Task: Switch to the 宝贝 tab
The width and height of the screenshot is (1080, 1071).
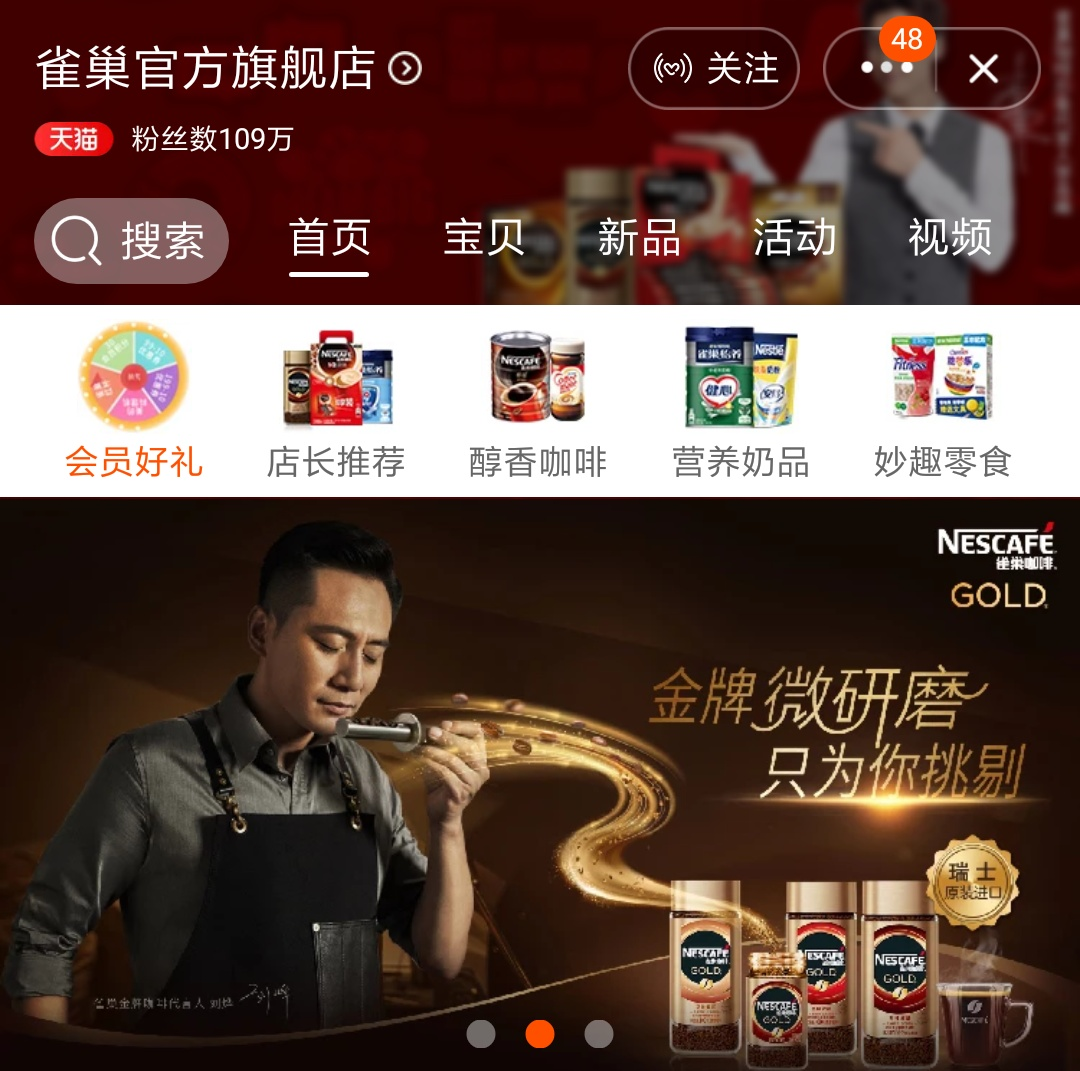Action: pos(484,239)
